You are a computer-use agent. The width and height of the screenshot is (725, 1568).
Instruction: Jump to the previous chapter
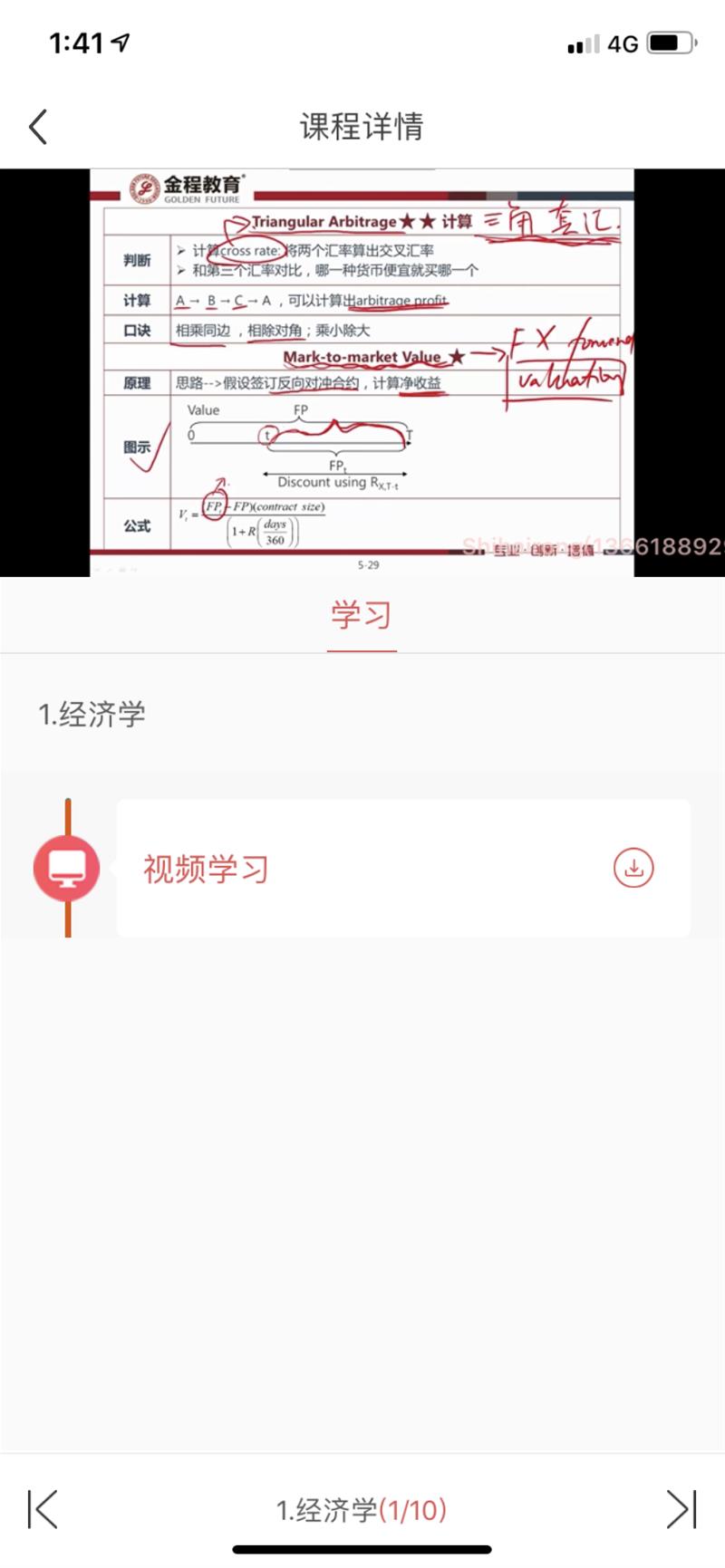click(x=43, y=1509)
